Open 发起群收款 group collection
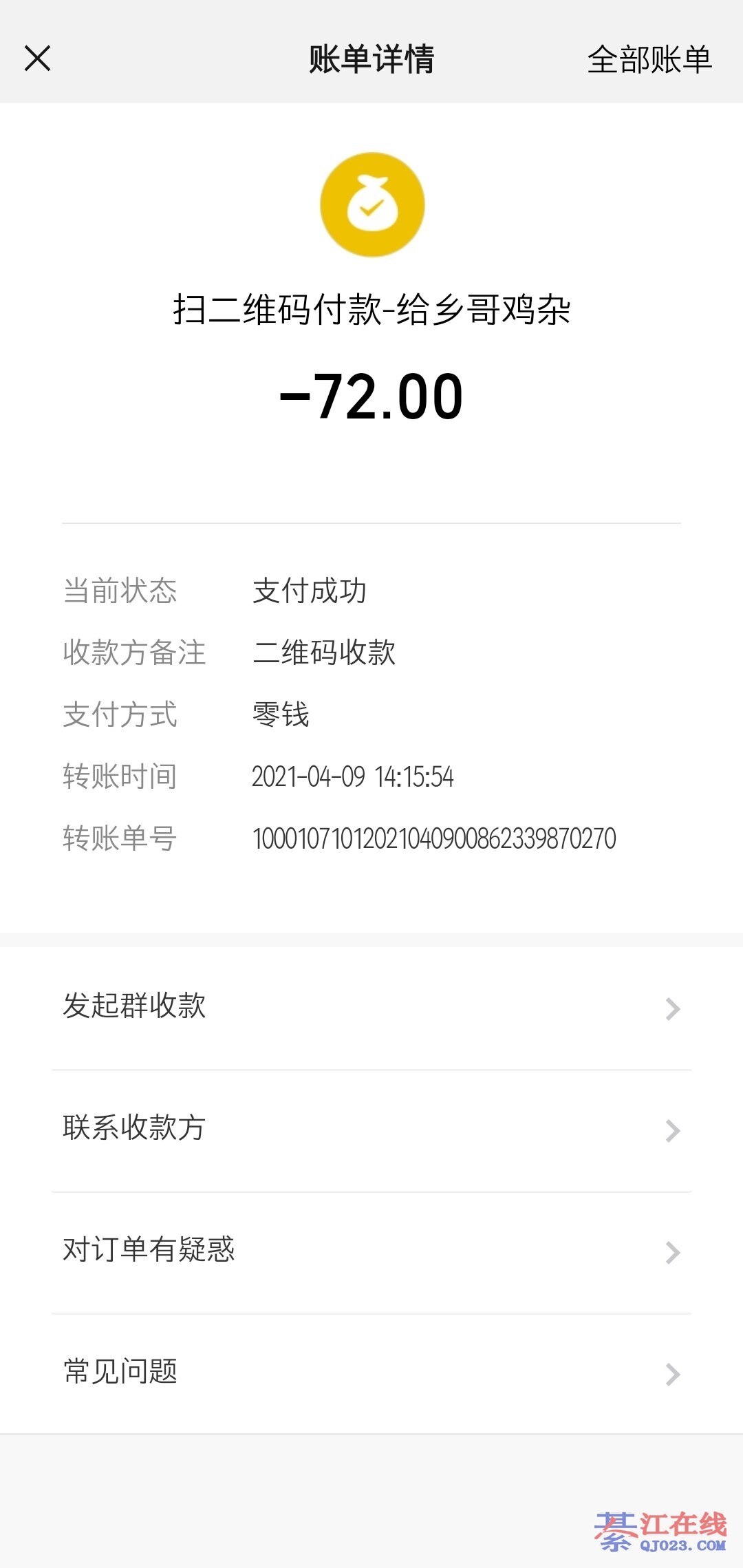743x1568 pixels. 371,1008
